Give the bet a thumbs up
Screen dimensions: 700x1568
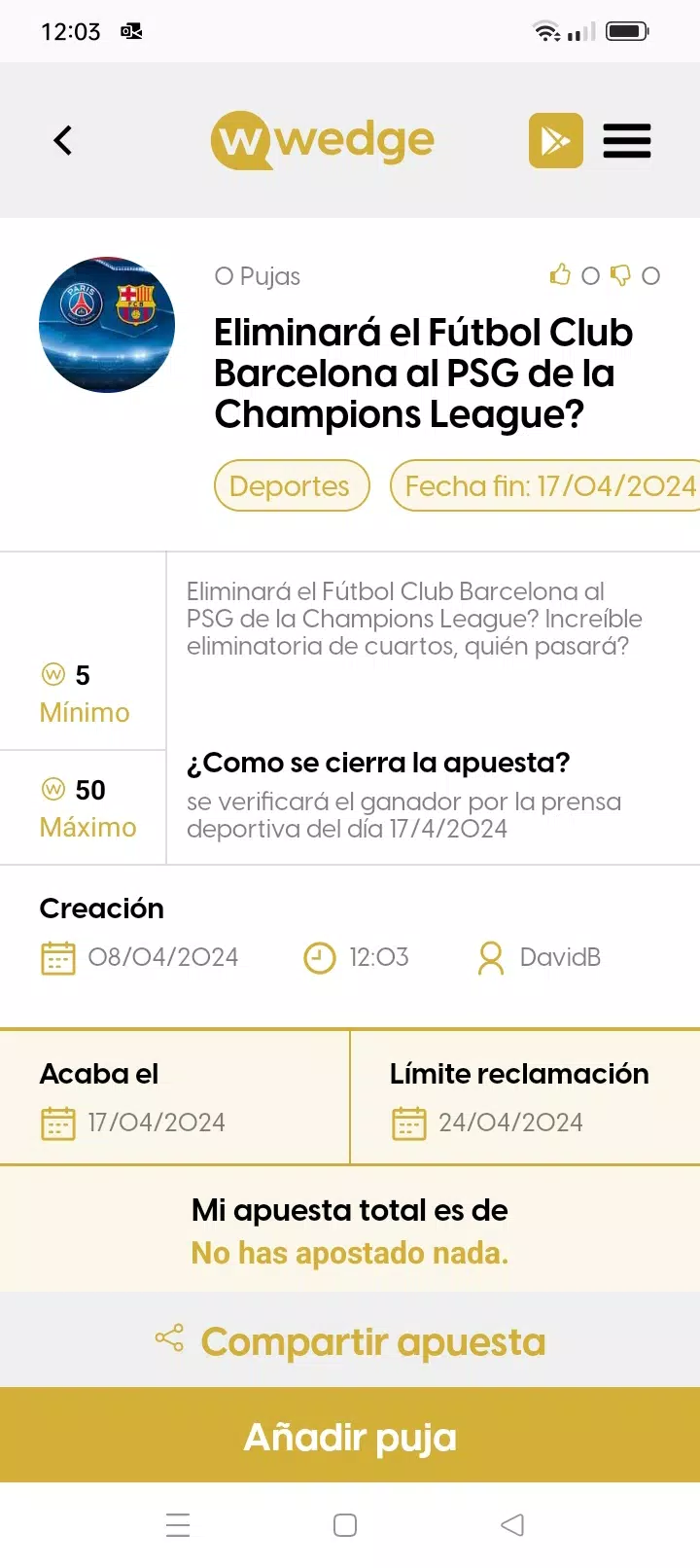coord(560,275)
